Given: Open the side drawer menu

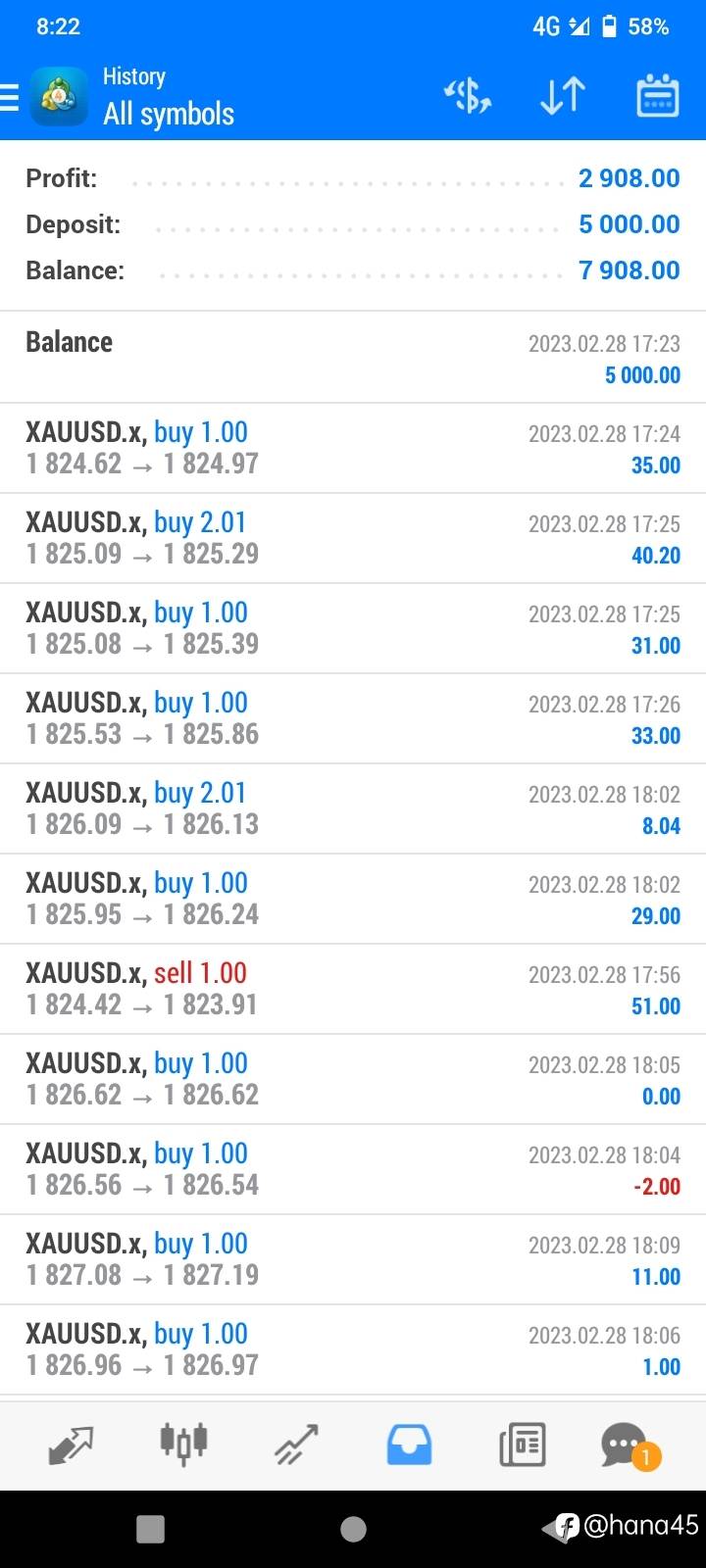Looking at the screenshot, I should 12,98.
